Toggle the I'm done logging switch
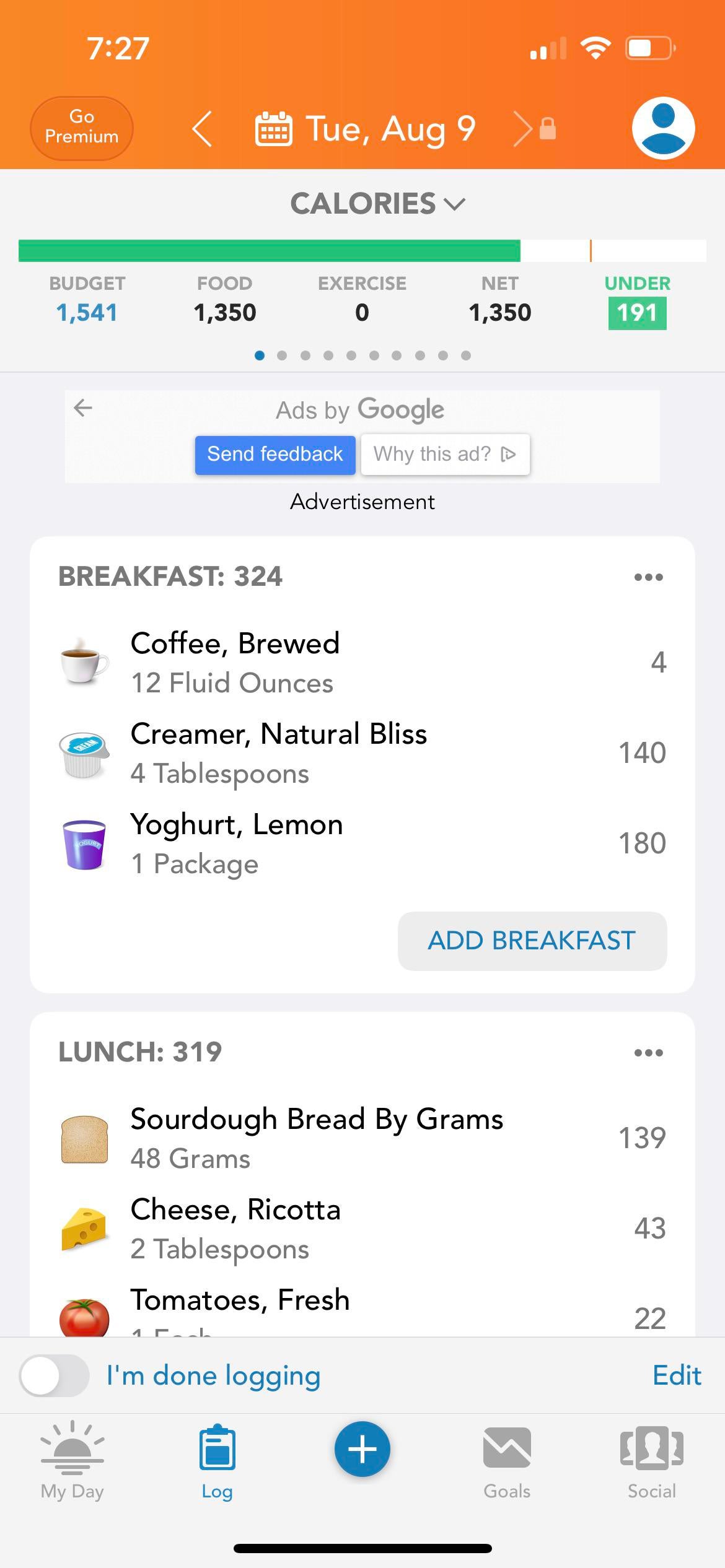This screenshot has height=1568, width=725. click(55, 1376)
